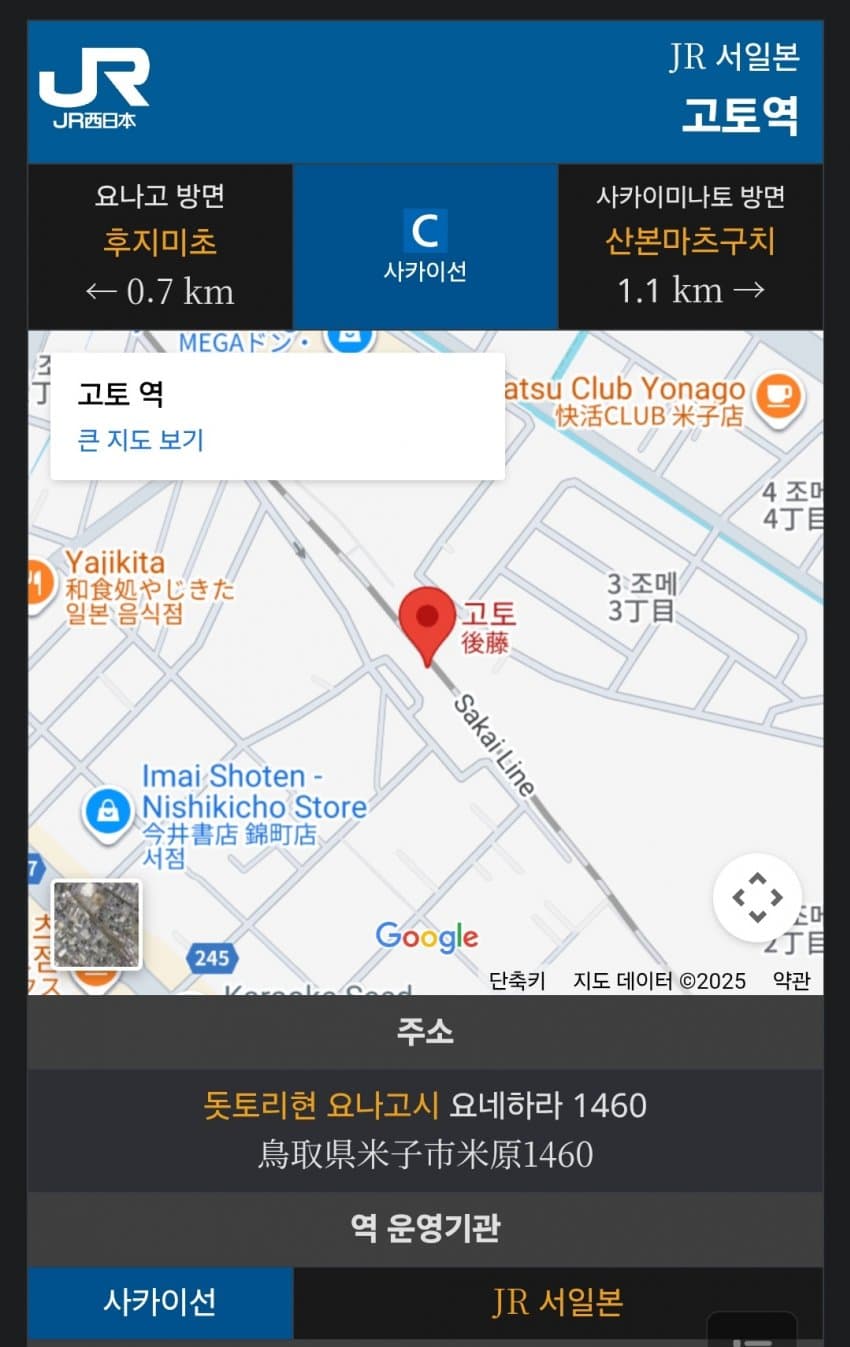This screenshot has height=1347, width=850.
Task: Go to previous station 후지미초
Action: 160,242
